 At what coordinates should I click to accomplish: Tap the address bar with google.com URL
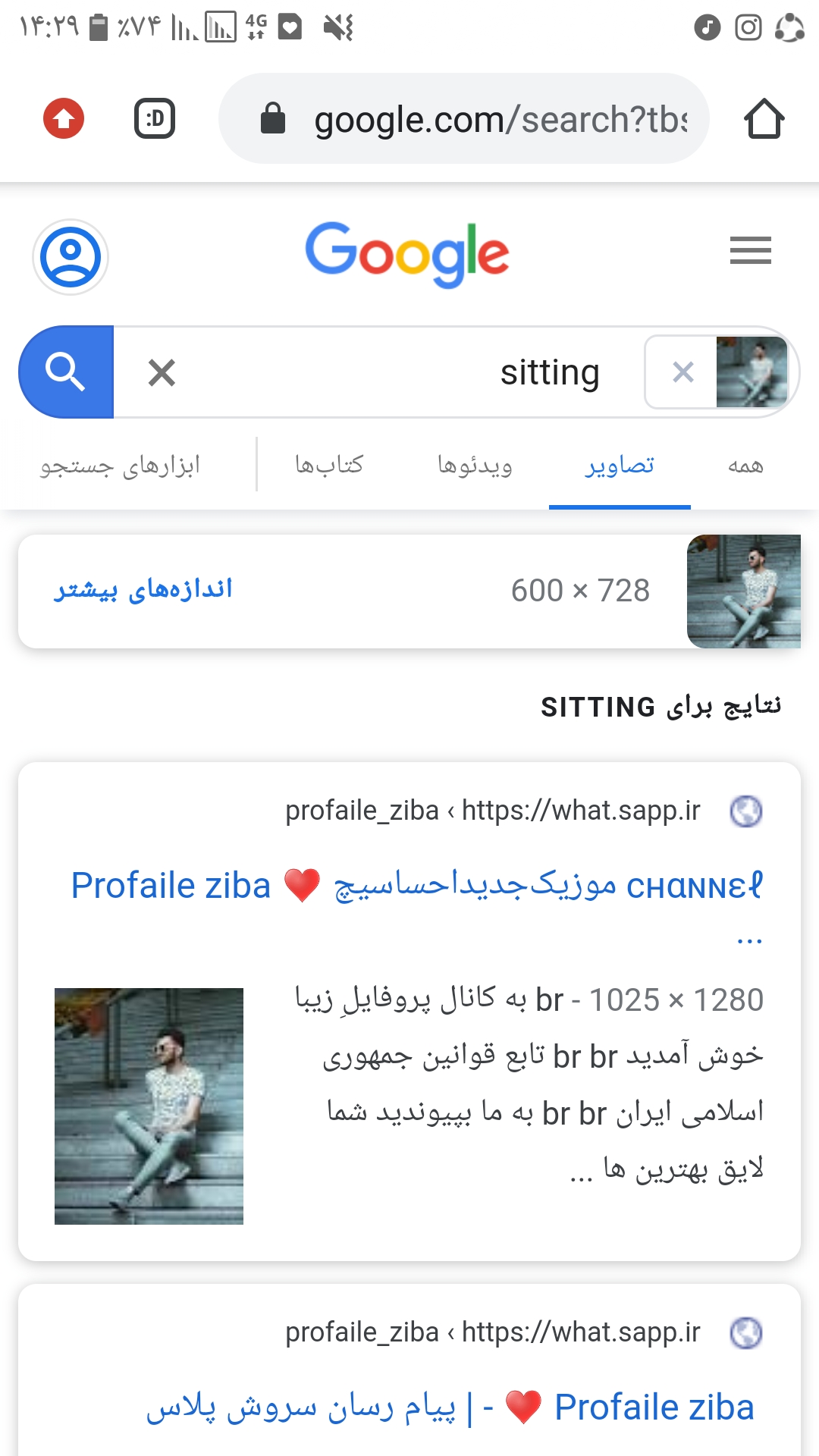click(464, 119)
